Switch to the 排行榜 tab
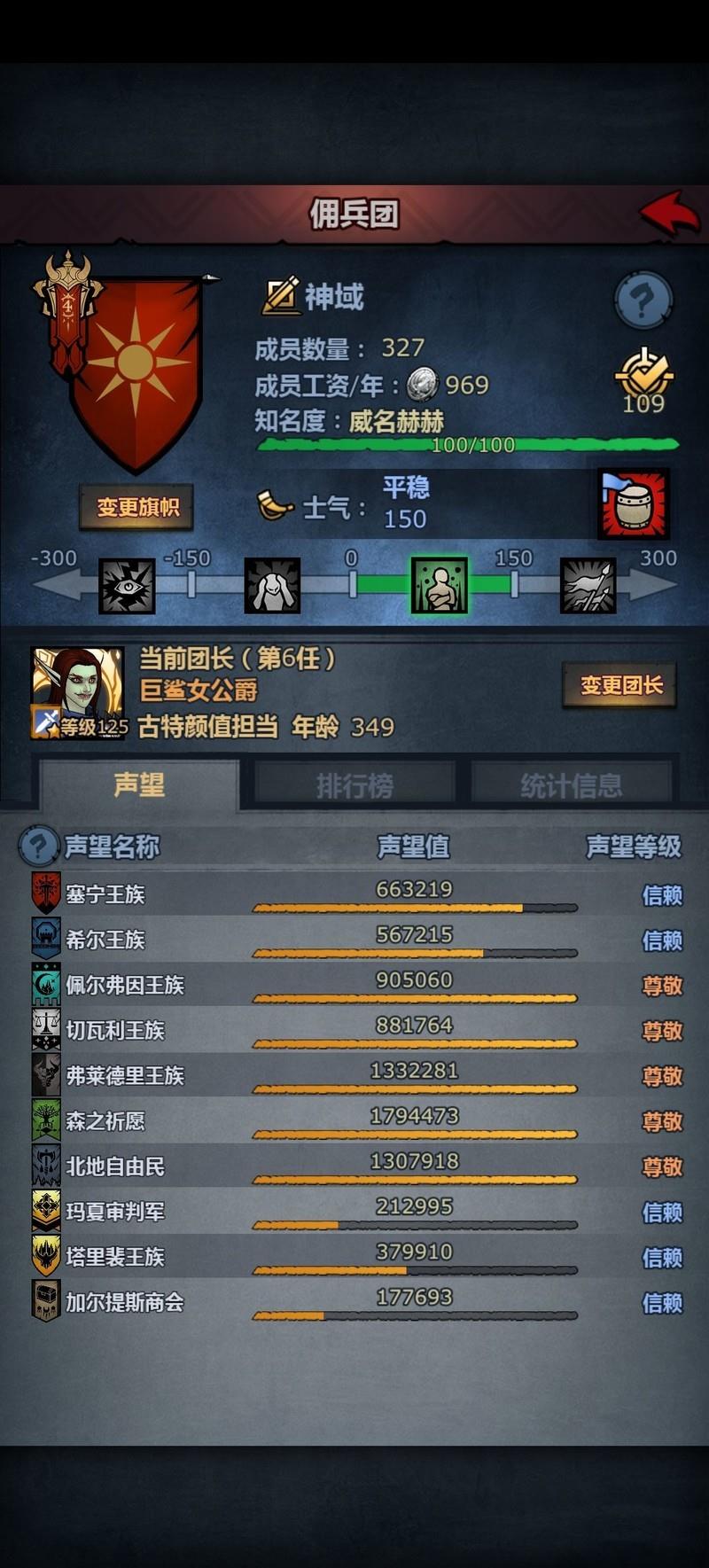Viewport: 709px width, 1568px height. click(x=354, y=784)
